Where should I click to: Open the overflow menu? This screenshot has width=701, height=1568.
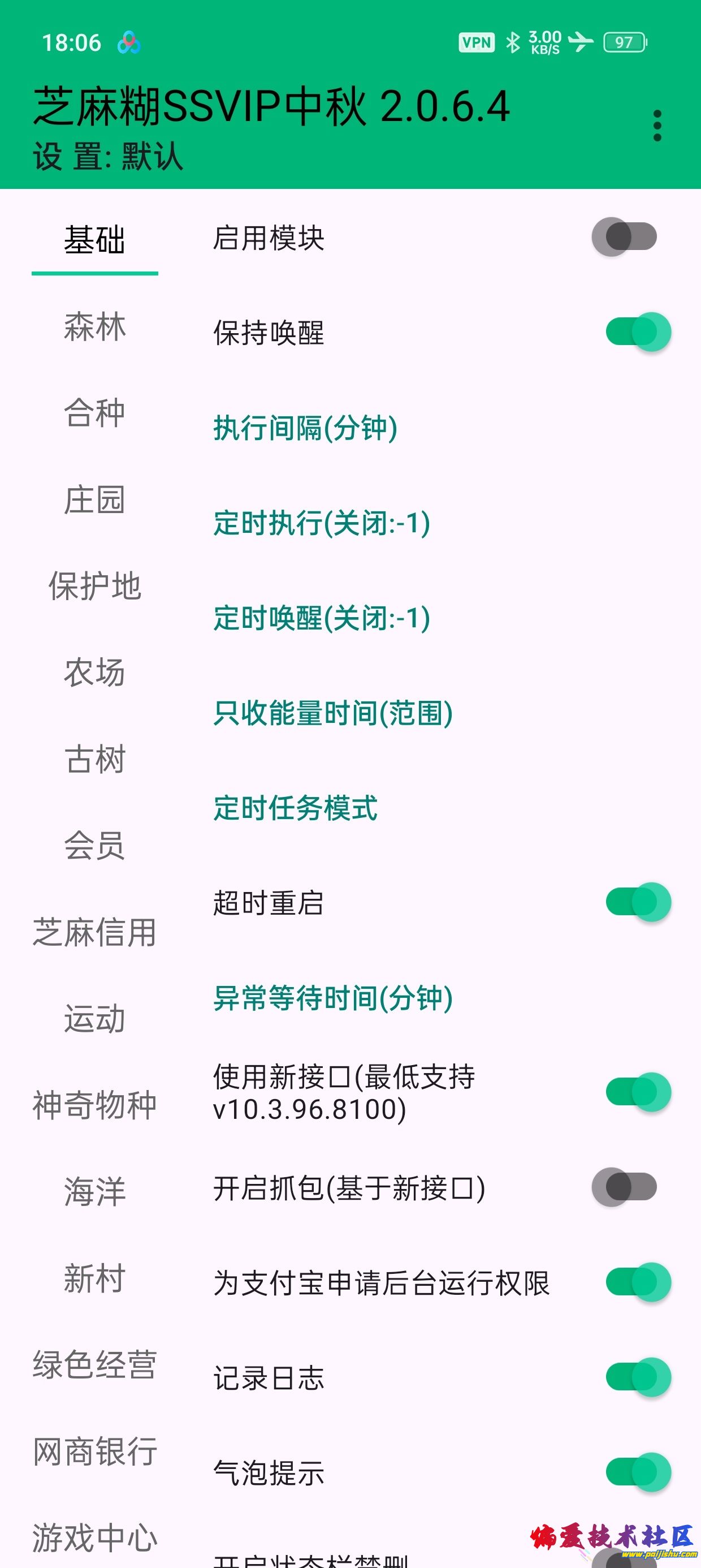656,126
